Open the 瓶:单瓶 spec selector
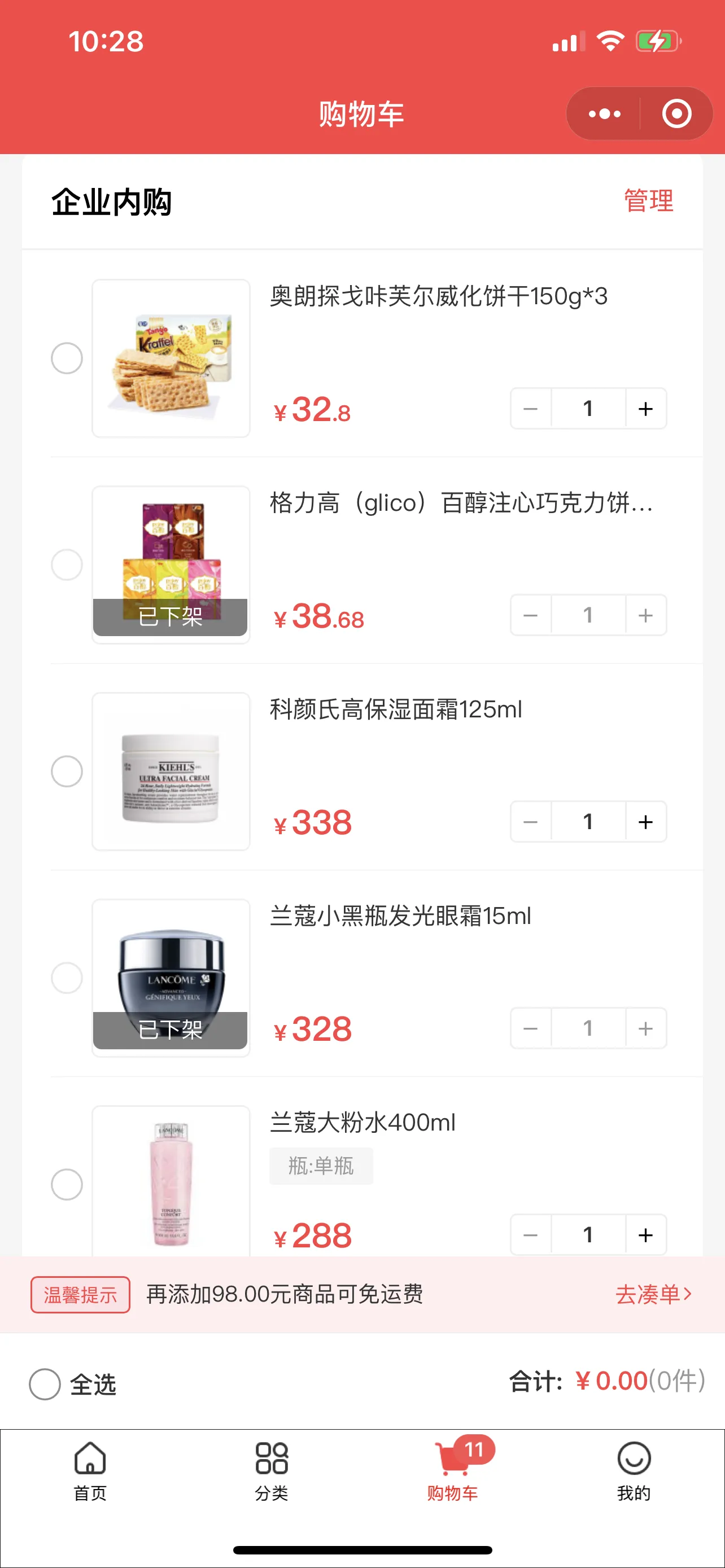This screenshot has width=725, height=1568. [x=321, y=1165]
